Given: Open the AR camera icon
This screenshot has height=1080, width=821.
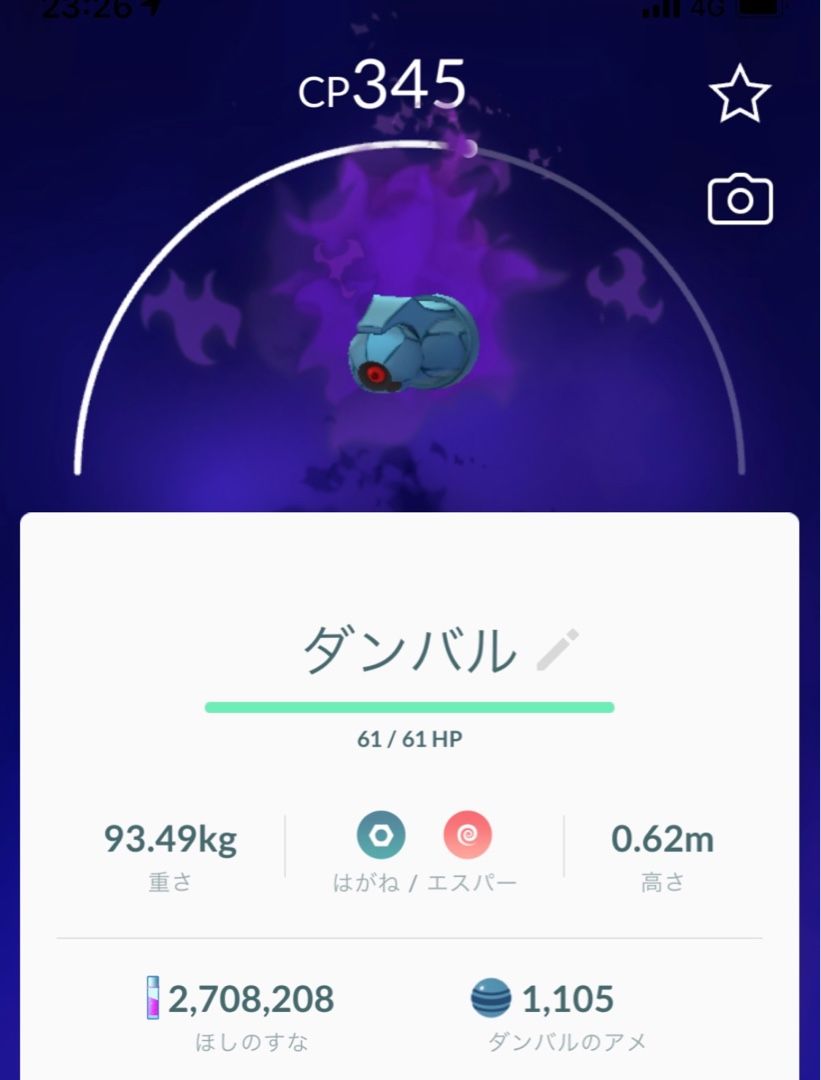Looking at the screenshot, I should click(740, 200).
